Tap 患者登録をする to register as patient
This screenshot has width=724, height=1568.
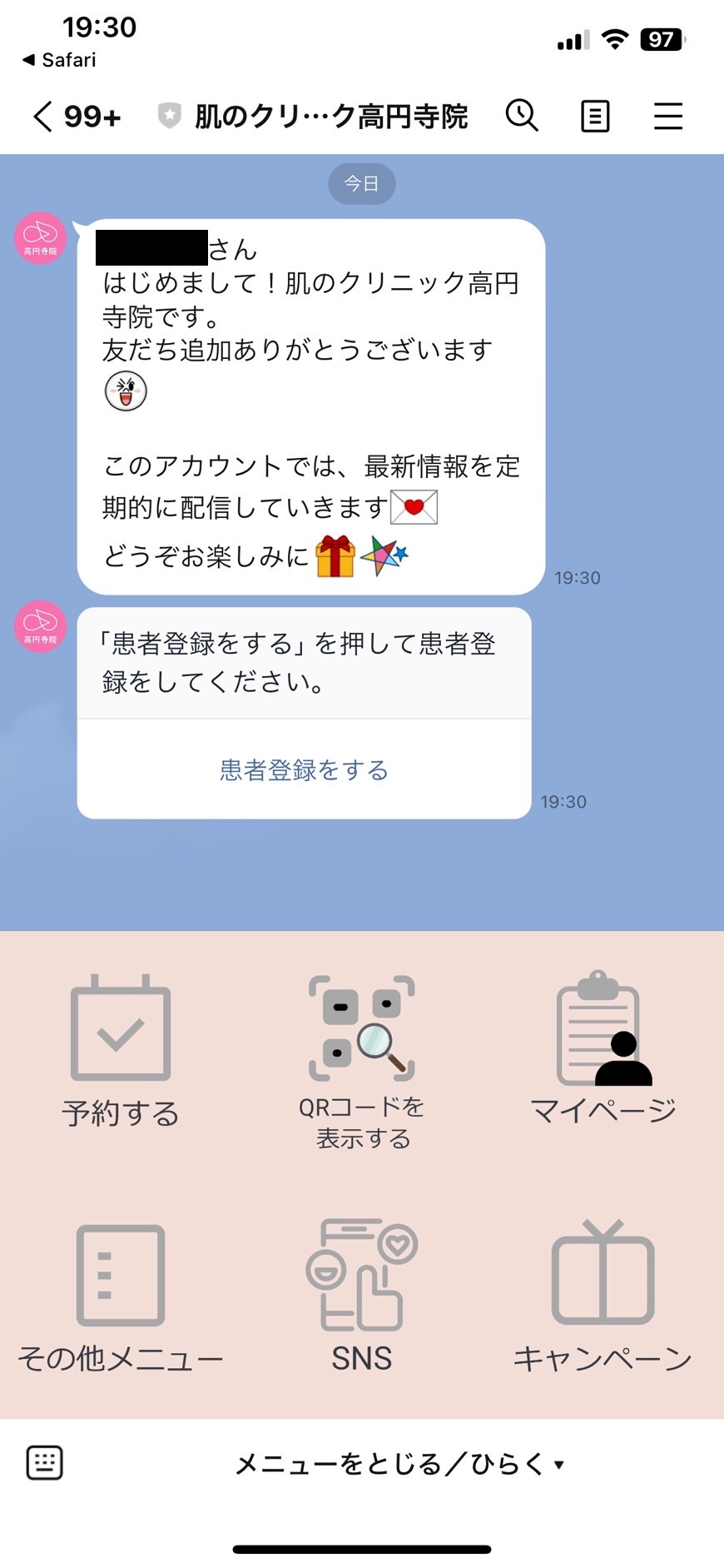click(x=304, y=769)
